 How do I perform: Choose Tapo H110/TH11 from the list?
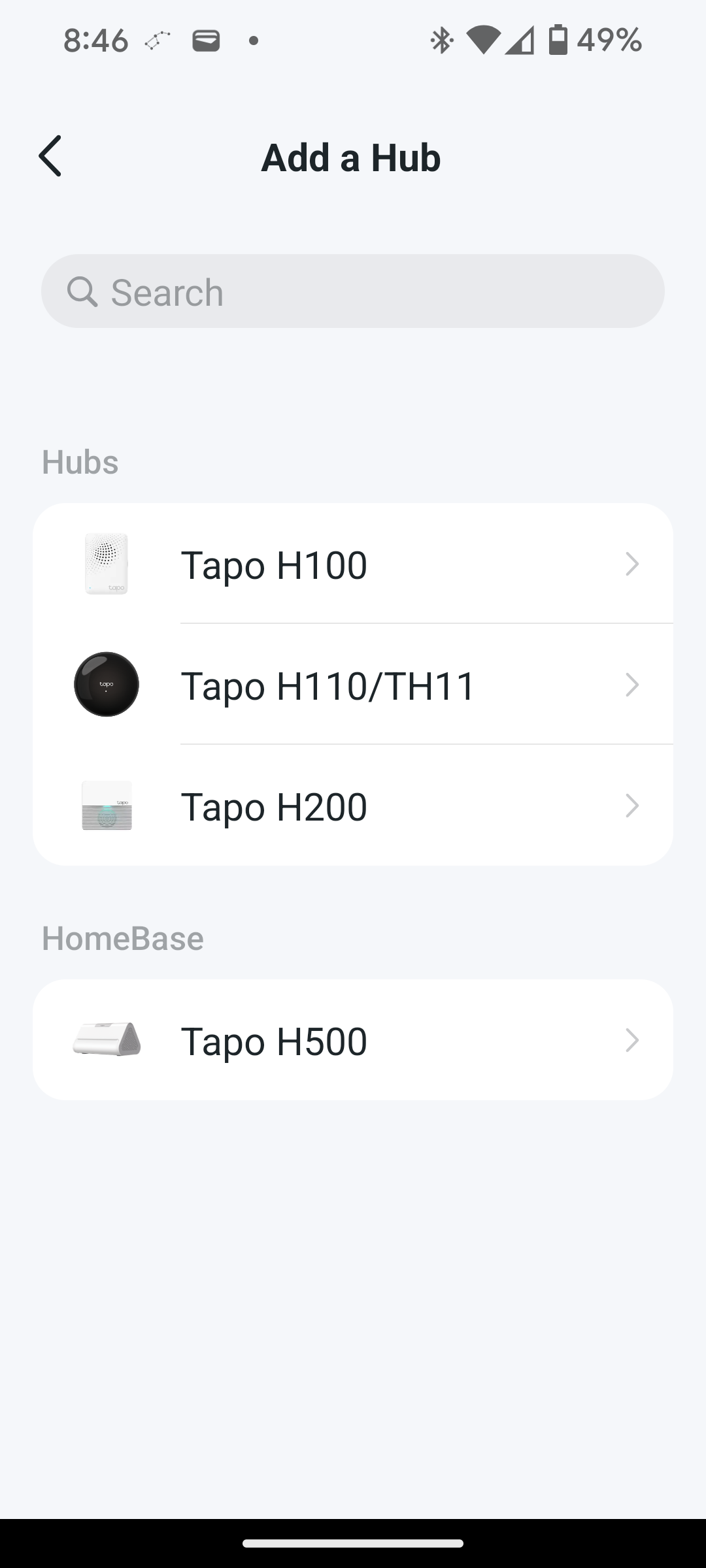click(x=353, y=684)
